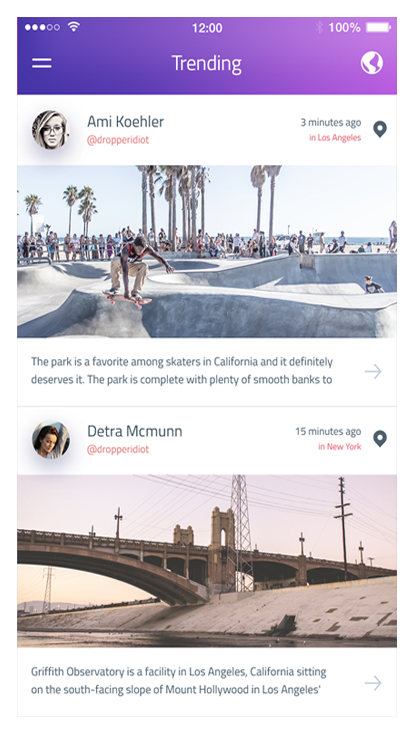
Task: Open the globe icon in header
Action: point(372,63)
